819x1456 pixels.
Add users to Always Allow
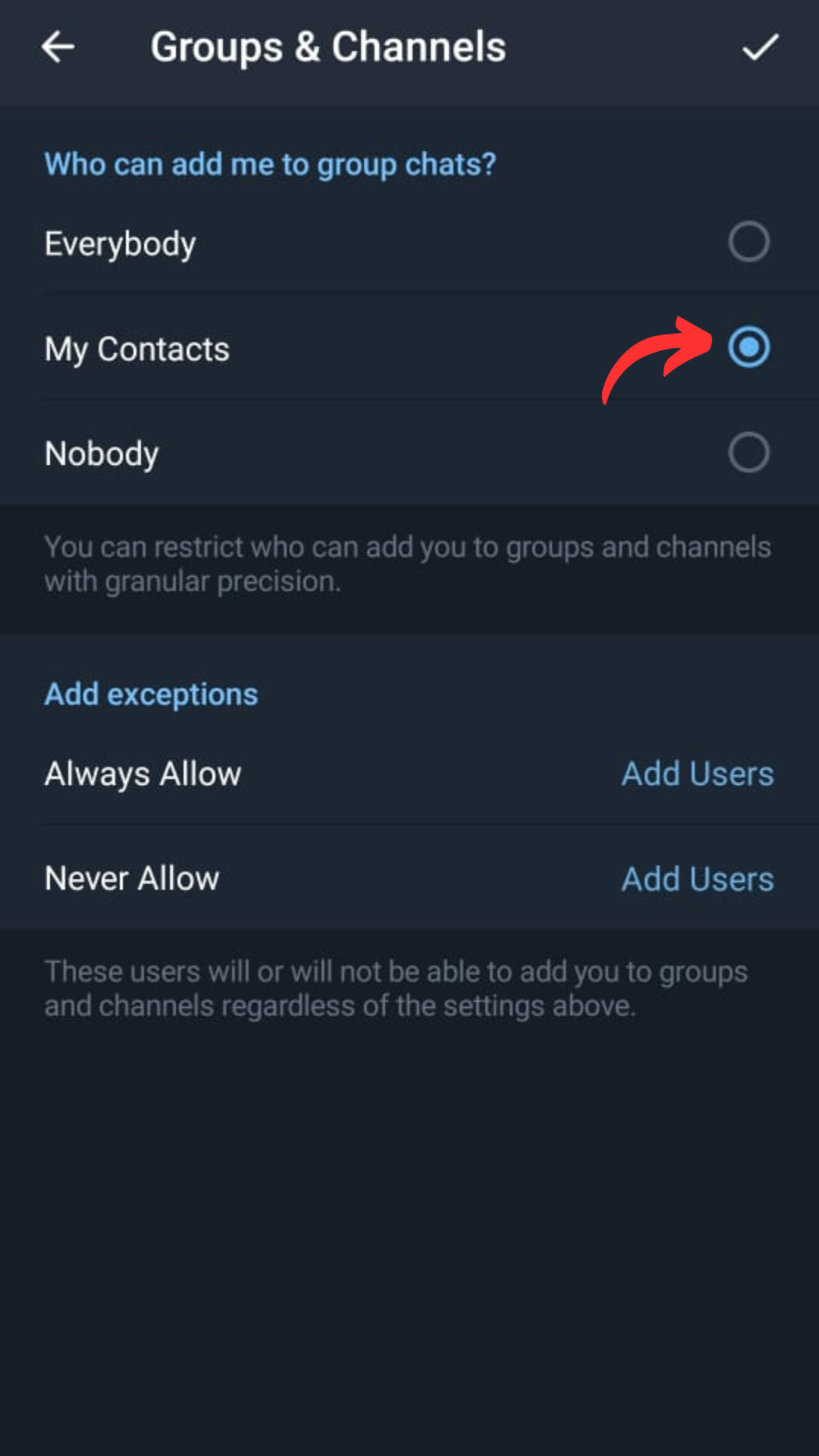(x=697, y=774)
